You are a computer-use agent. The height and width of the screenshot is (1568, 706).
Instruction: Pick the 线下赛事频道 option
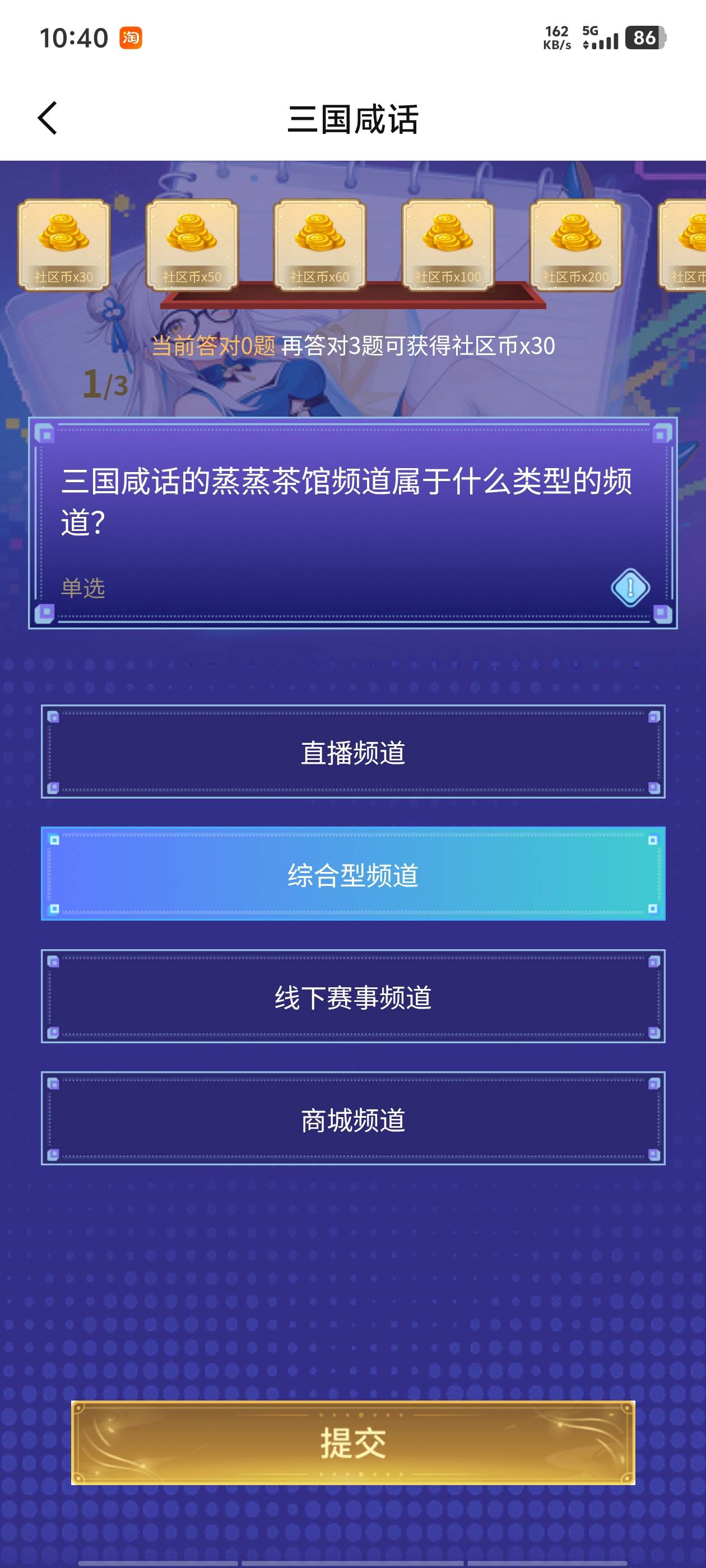(352, 996)
